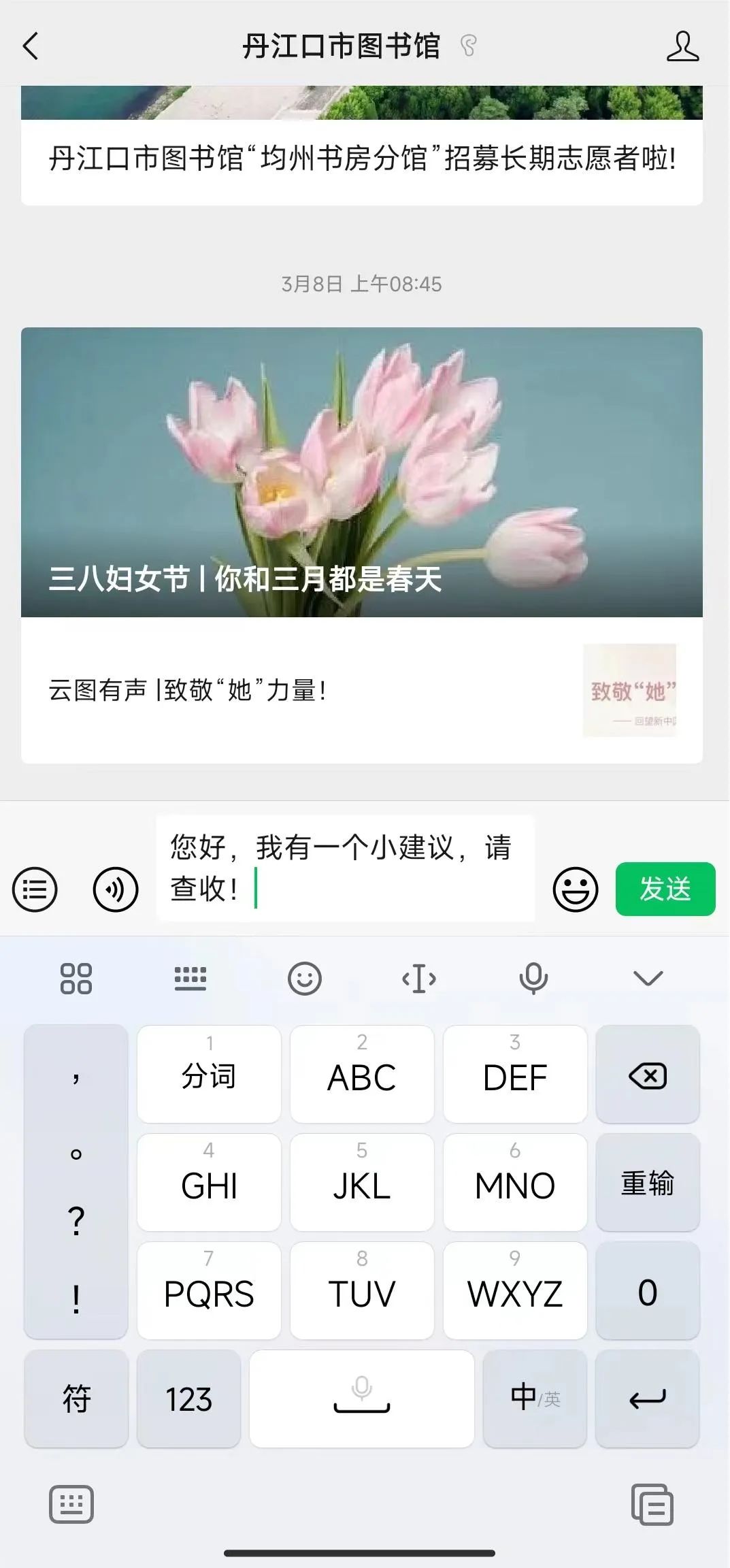Switch to voice message input

[116, 889]
